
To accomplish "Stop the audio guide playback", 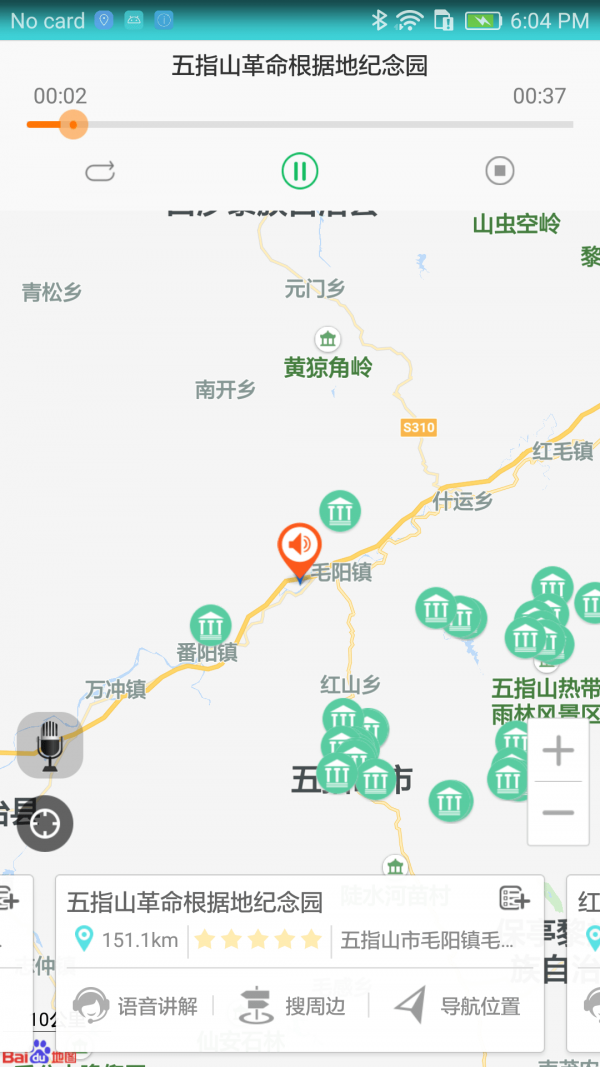I will [x=499, y=170].
